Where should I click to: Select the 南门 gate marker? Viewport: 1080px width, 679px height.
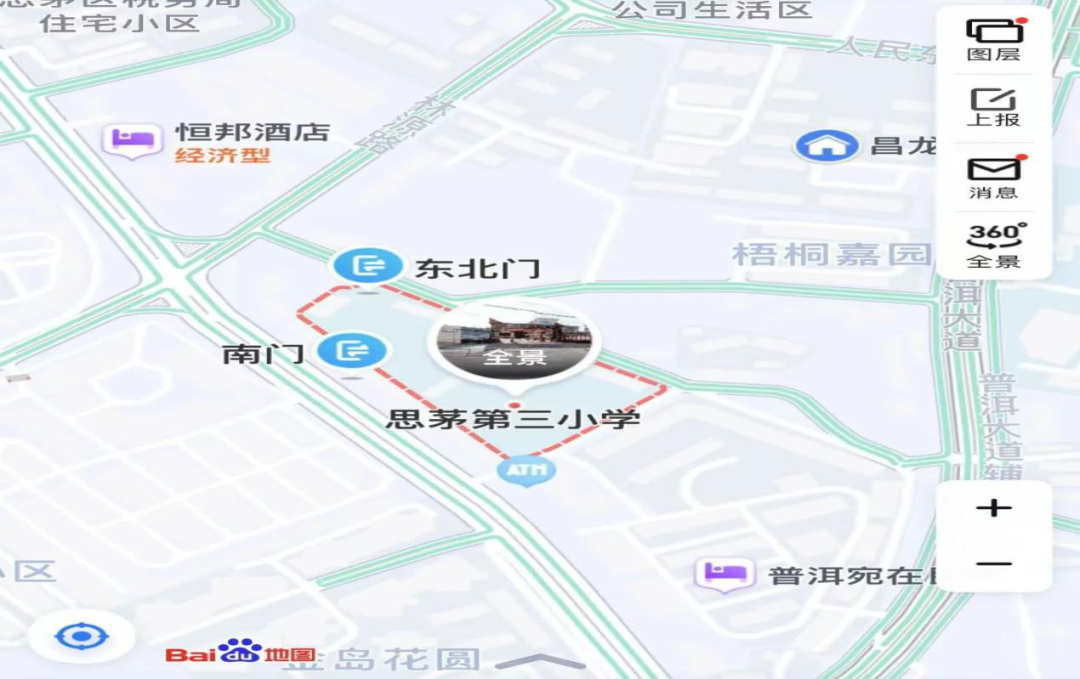pos(351,351)
